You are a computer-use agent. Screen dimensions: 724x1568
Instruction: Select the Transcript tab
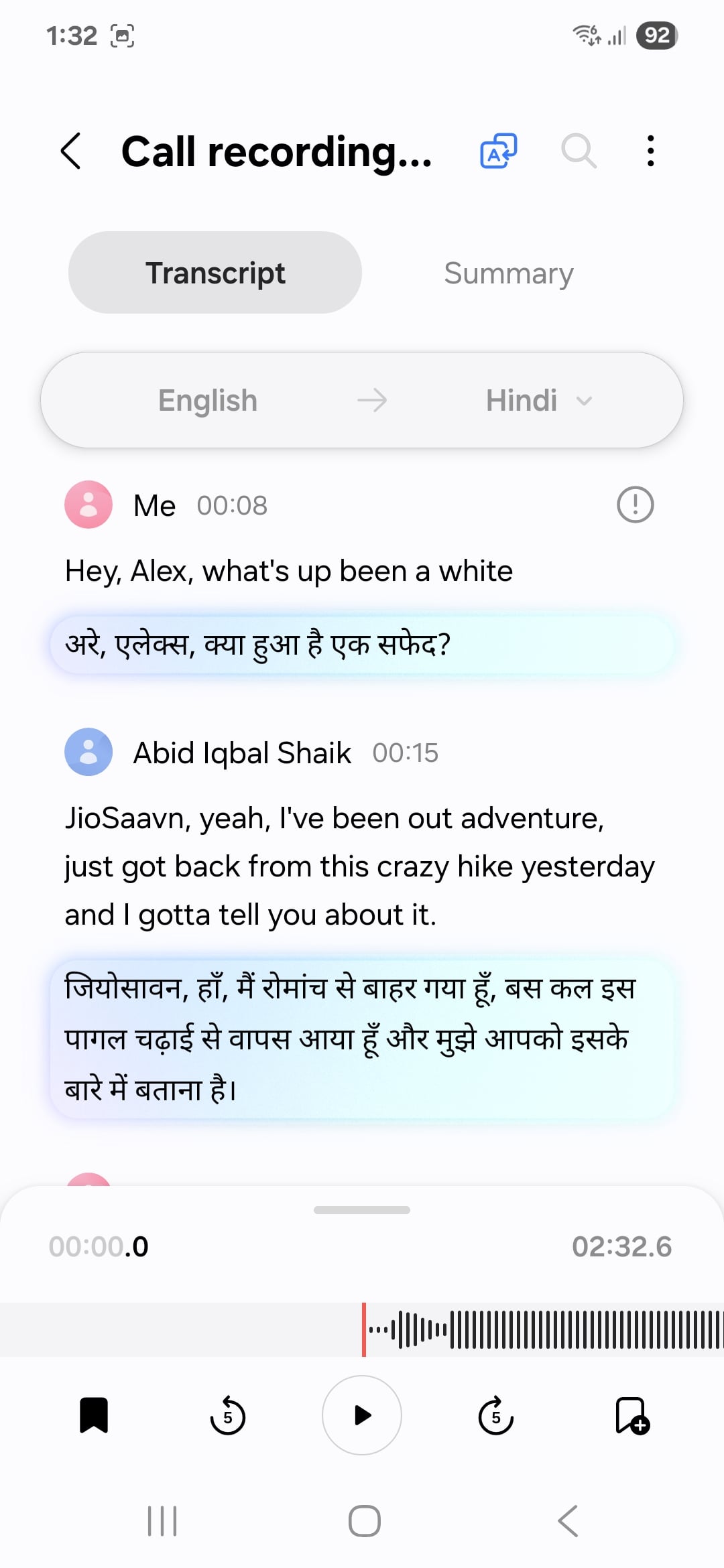[x=215, y=273]
